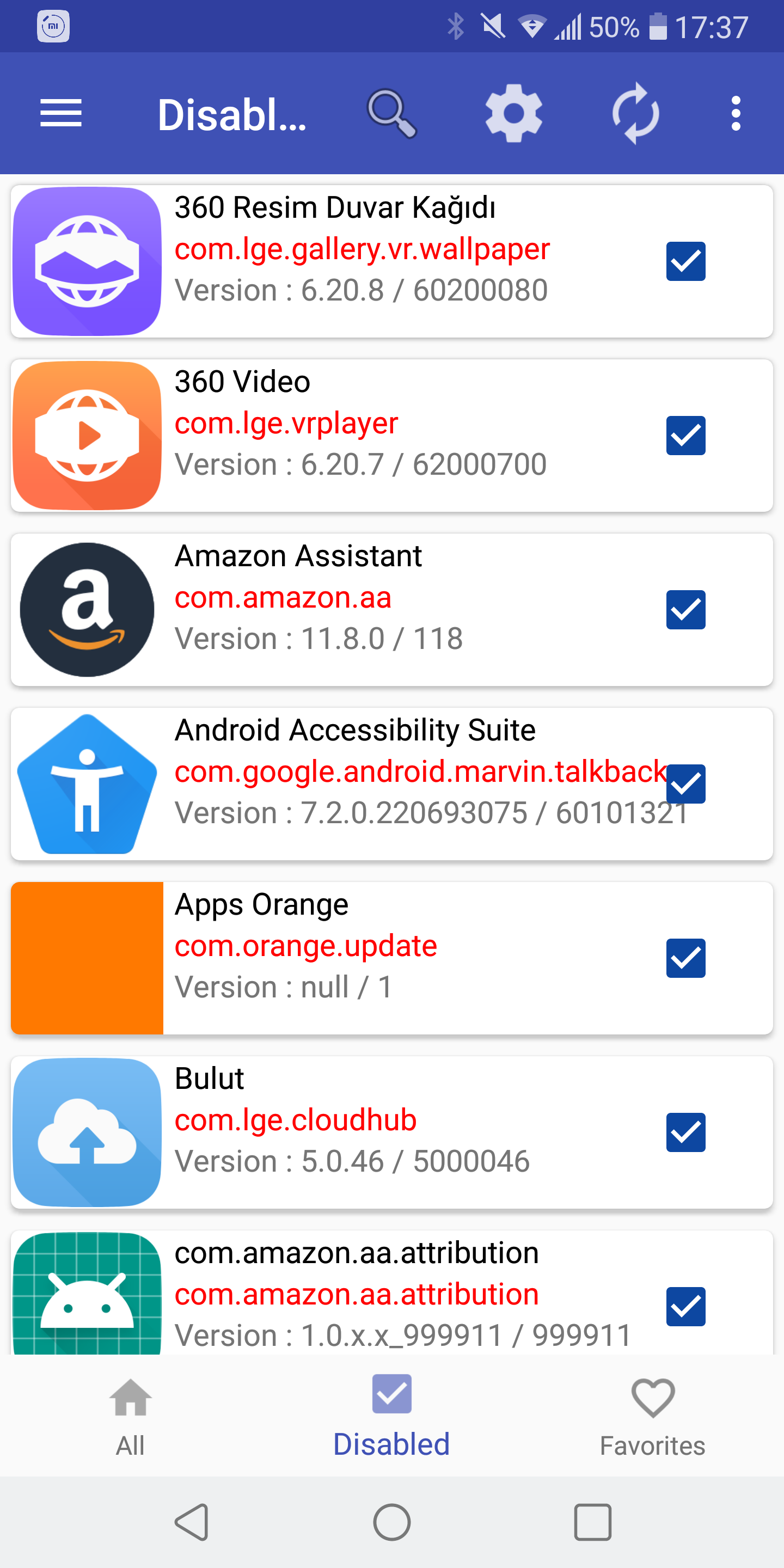Open settings via the gear icon

(514, 113)
